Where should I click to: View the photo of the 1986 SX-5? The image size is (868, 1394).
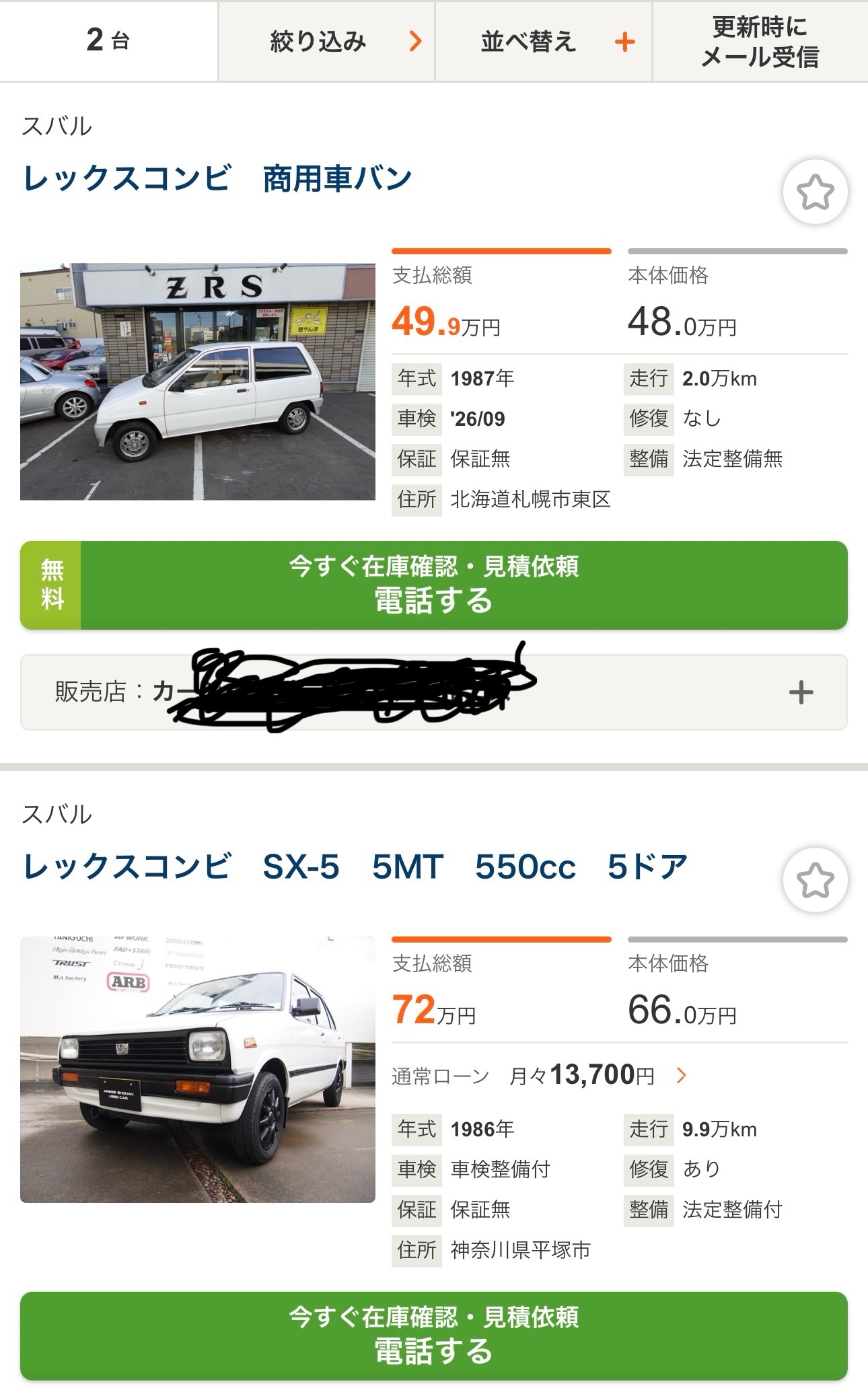198,1069
